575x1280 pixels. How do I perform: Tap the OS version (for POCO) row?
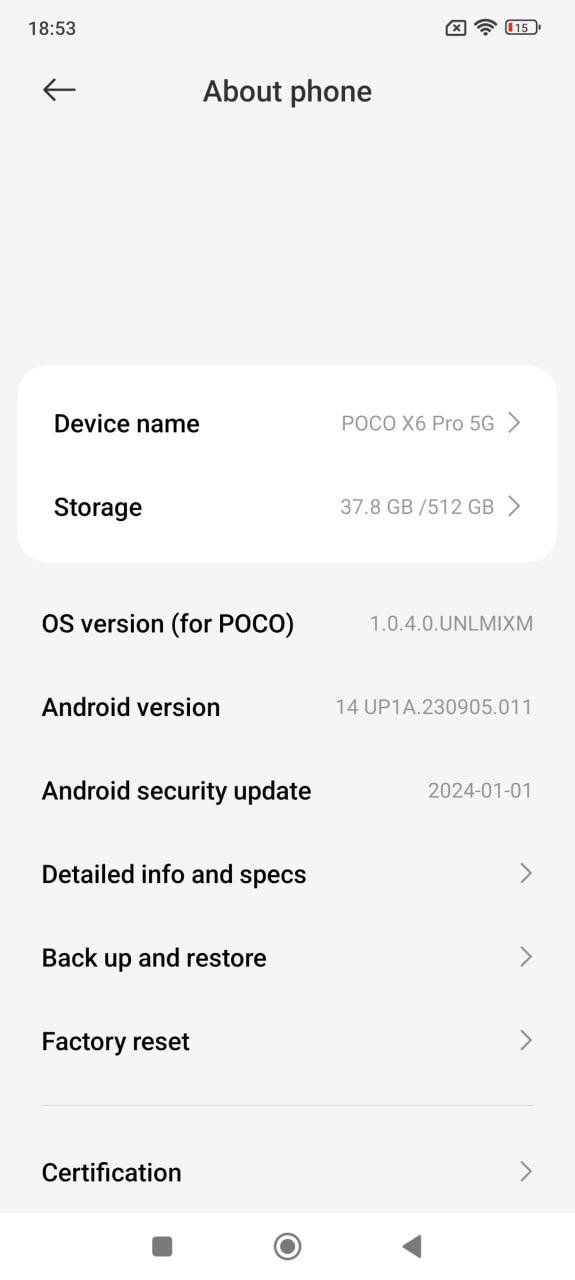[x=287, y=624]
